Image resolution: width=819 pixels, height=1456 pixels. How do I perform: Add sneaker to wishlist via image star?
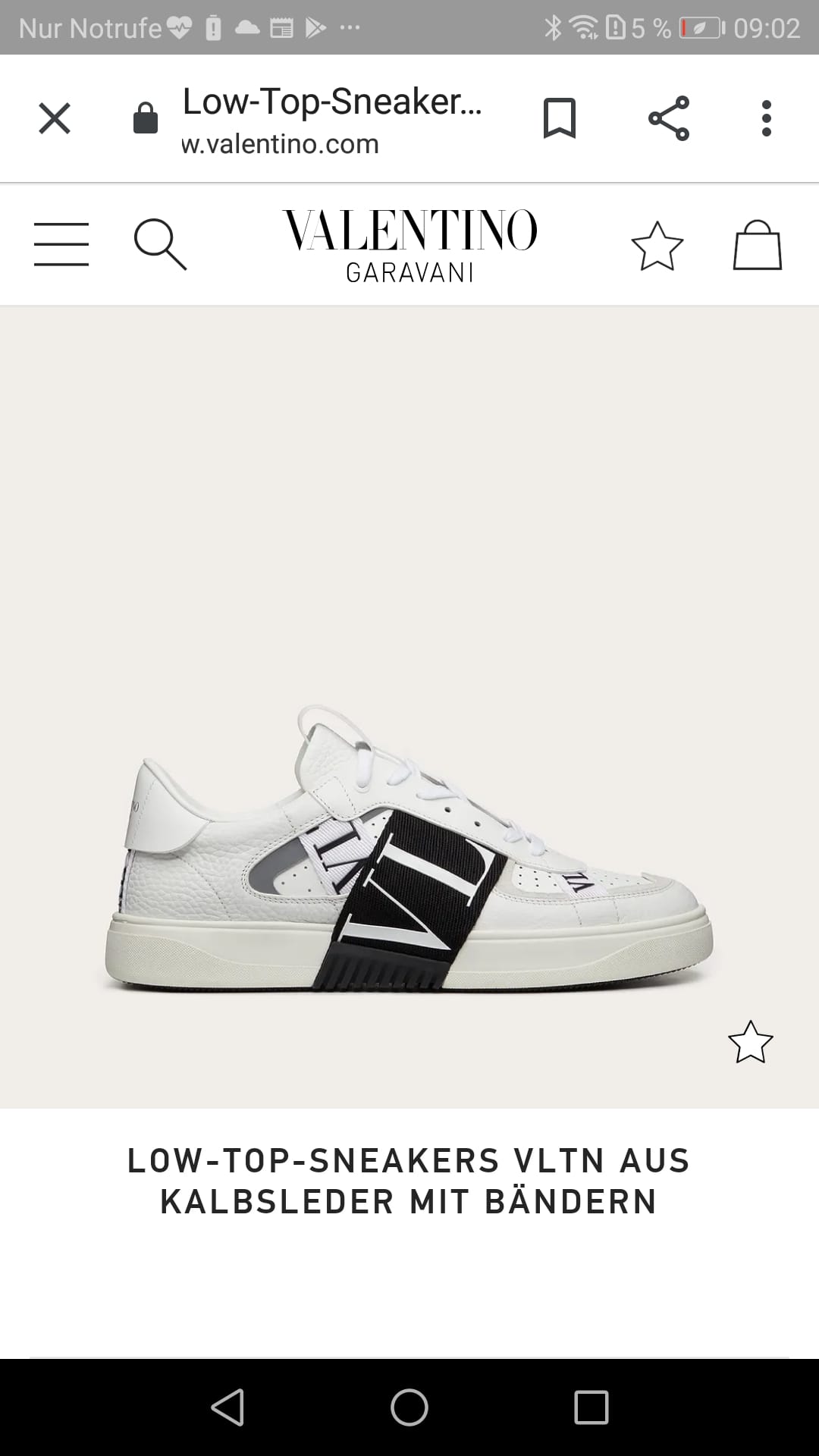click(x=751, y=1042)
